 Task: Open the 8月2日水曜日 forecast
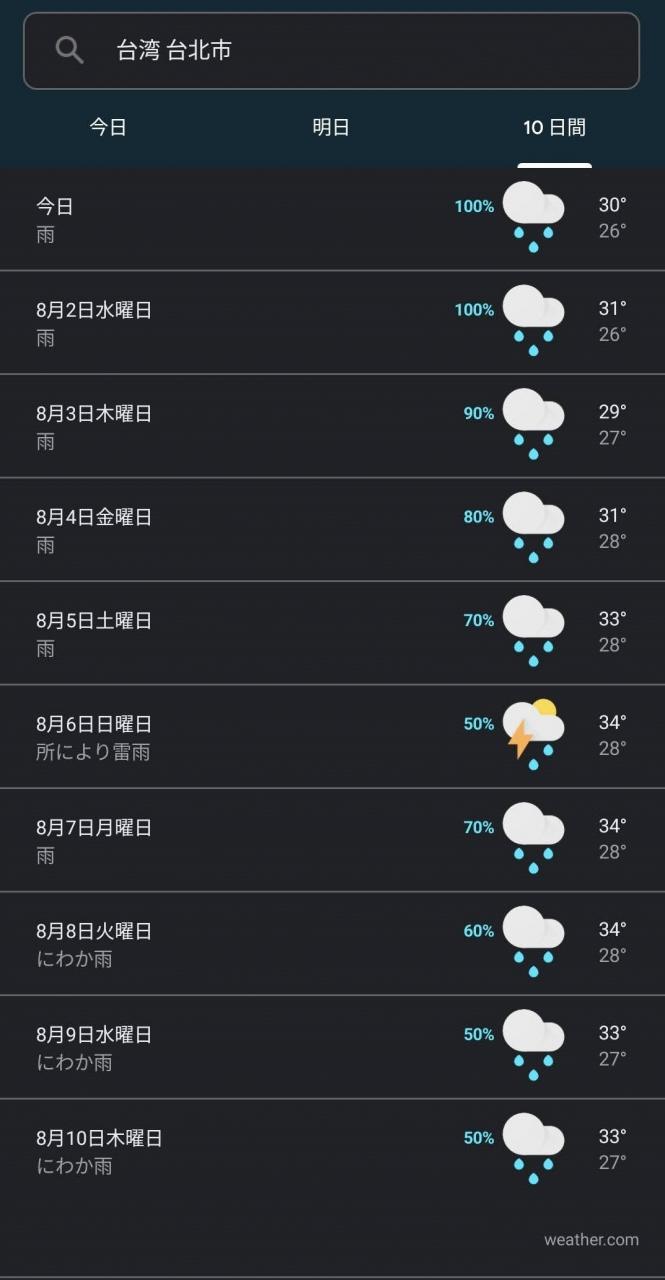tap(332, 322)
